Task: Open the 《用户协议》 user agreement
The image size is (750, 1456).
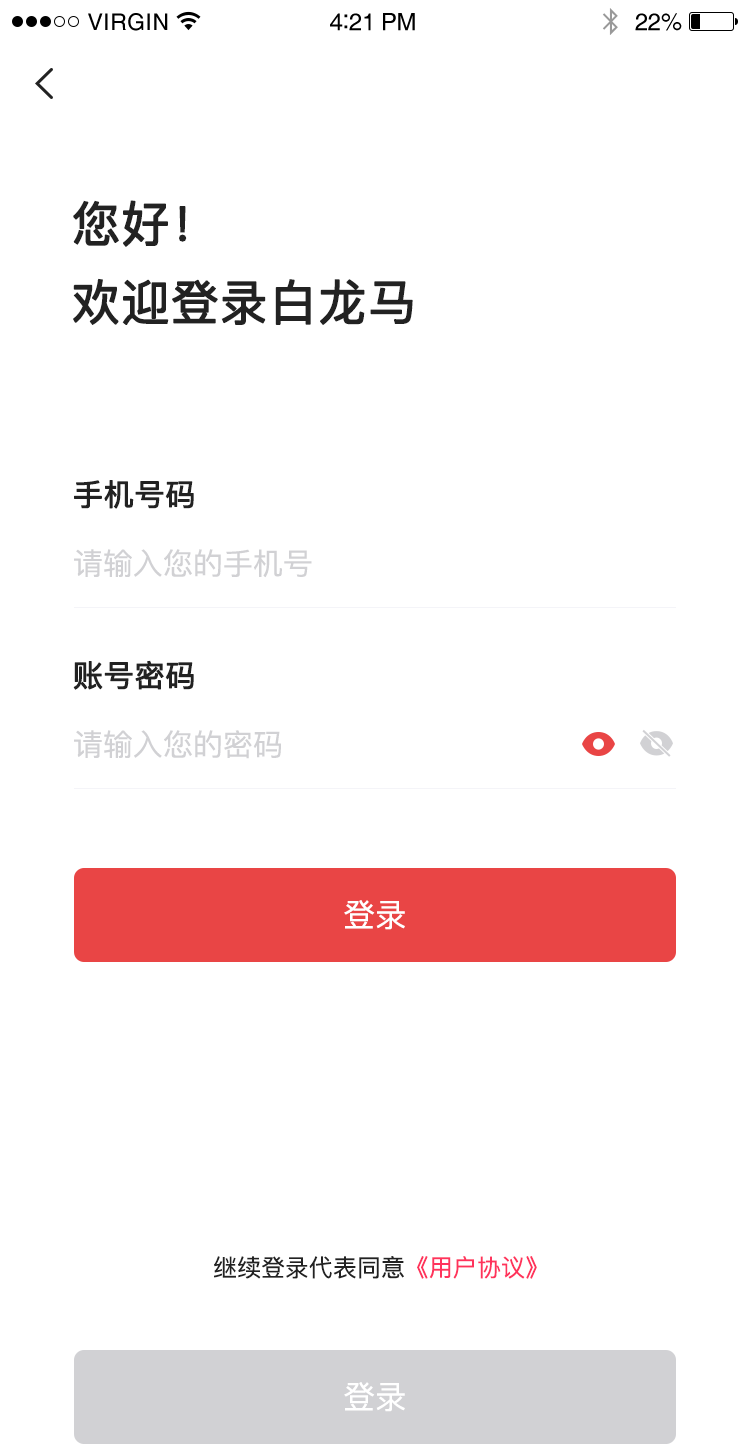Action: [x=477, y=1267]
